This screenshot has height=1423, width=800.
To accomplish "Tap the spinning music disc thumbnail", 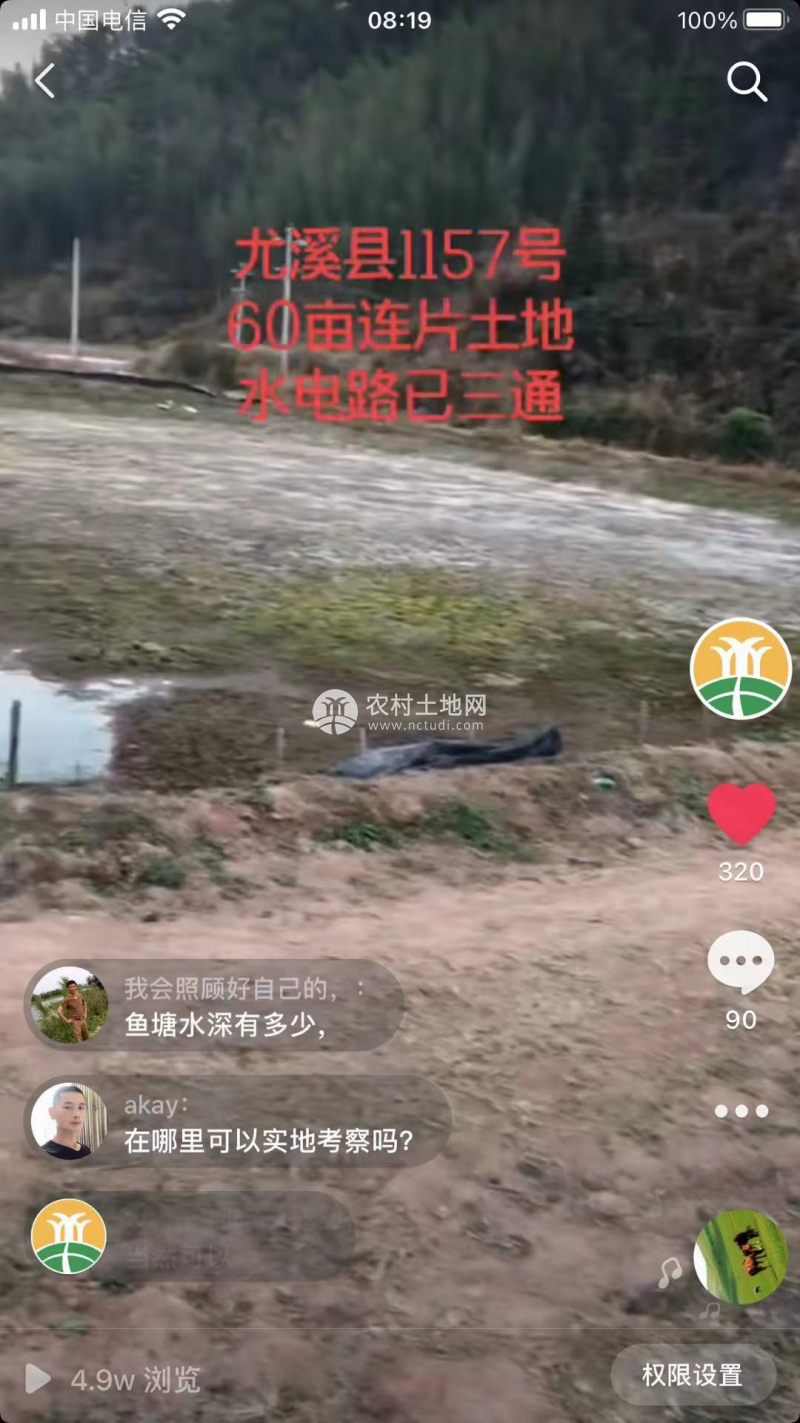I will click(x=741, y=1256).
